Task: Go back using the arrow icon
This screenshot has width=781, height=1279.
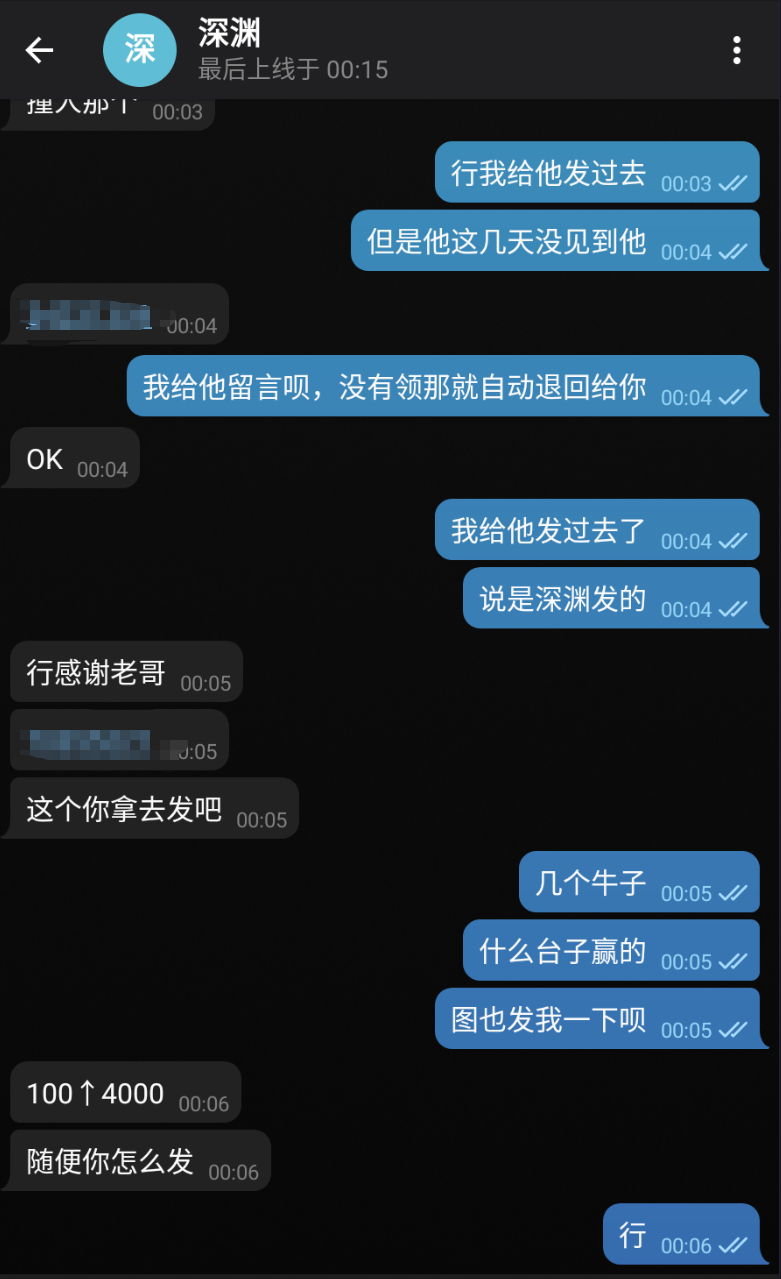Action: click(39, 50)
